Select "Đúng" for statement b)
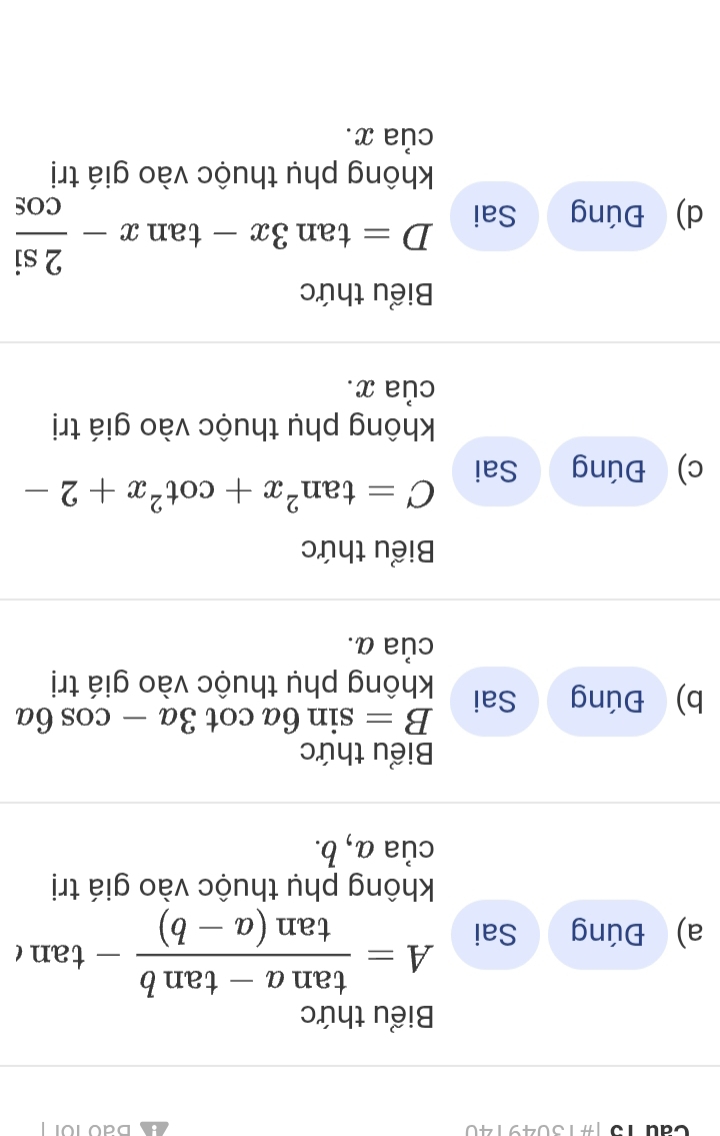The height and width of the screenshot is (1136, 720). pyautogui.click(x=604, y=702)
